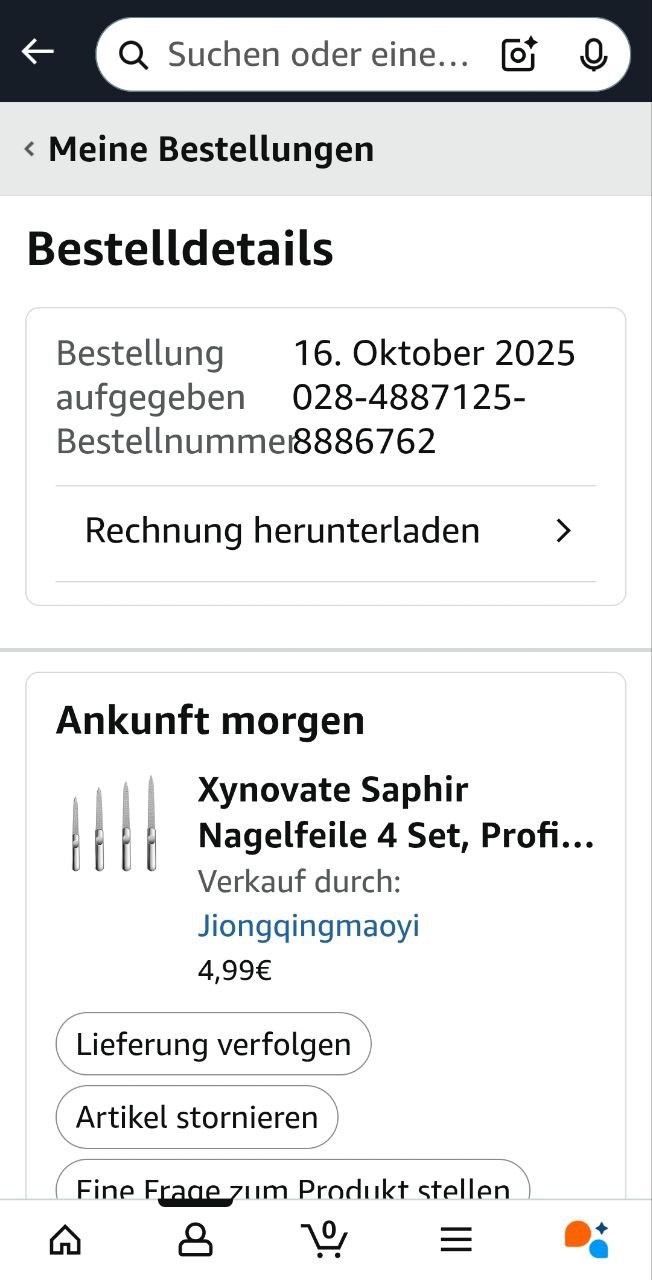This screenshot has width=652, height=1280.
Task: Choose Eine Frage zum Produkt stellen
Action: (x=292, y=1183)
